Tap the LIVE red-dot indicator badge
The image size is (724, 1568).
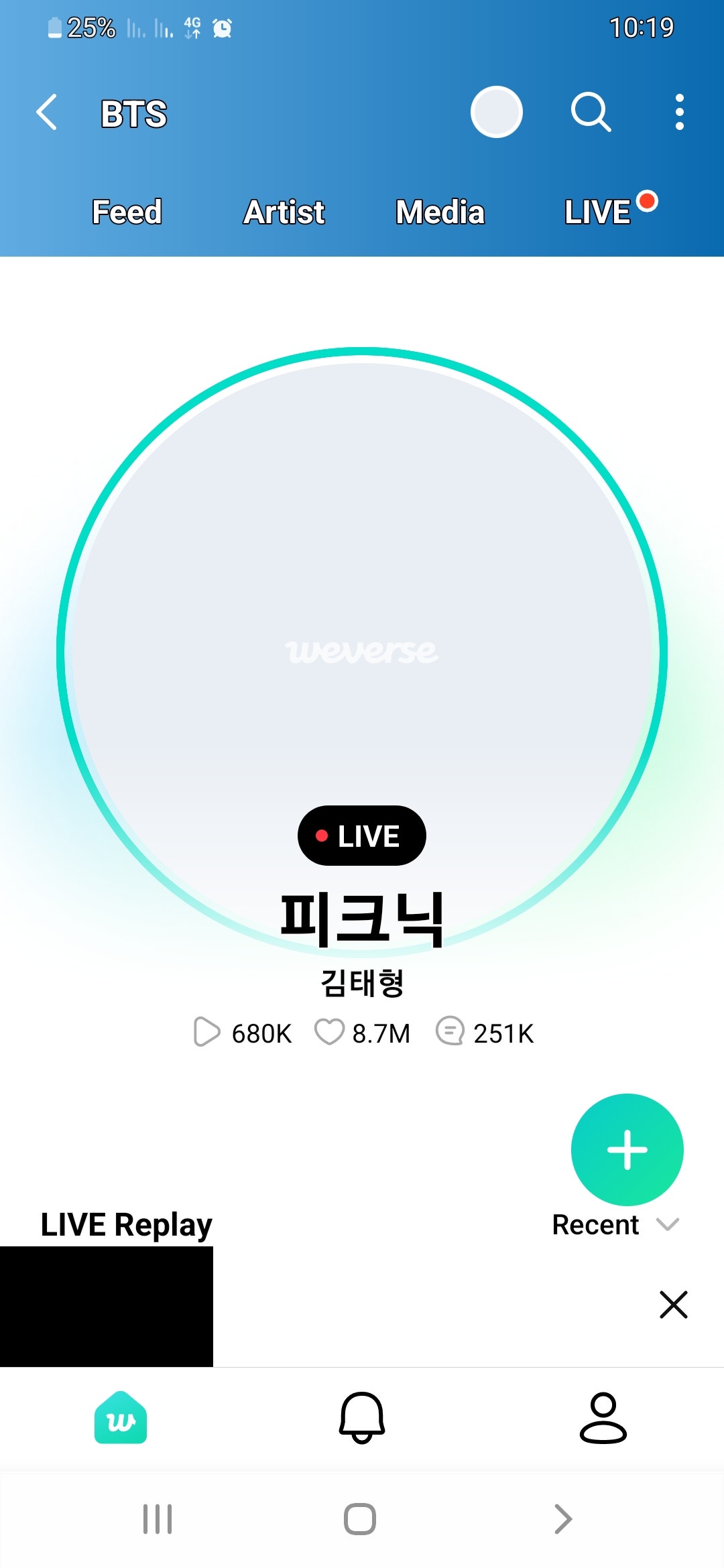(x=361, y=835)
